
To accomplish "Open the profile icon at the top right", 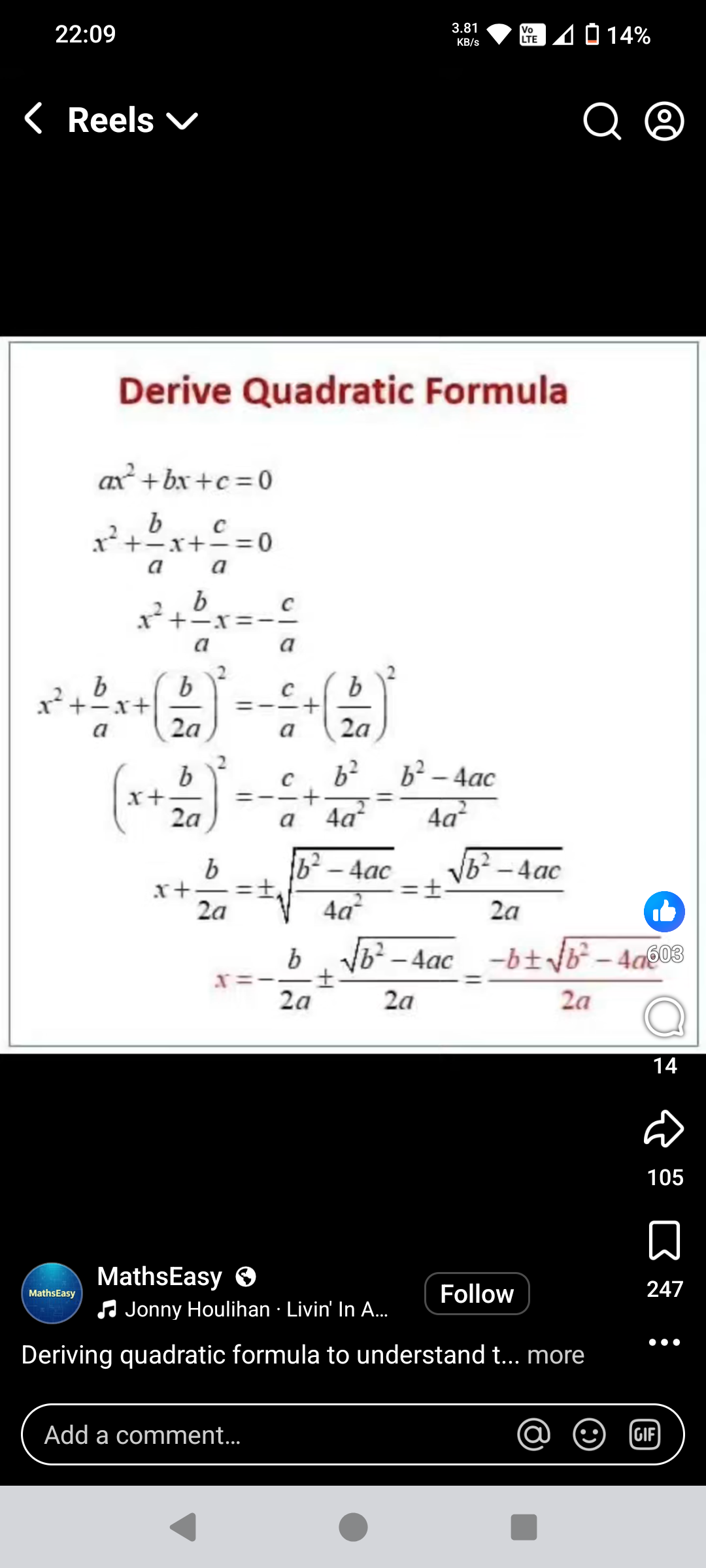I will 664,121.
